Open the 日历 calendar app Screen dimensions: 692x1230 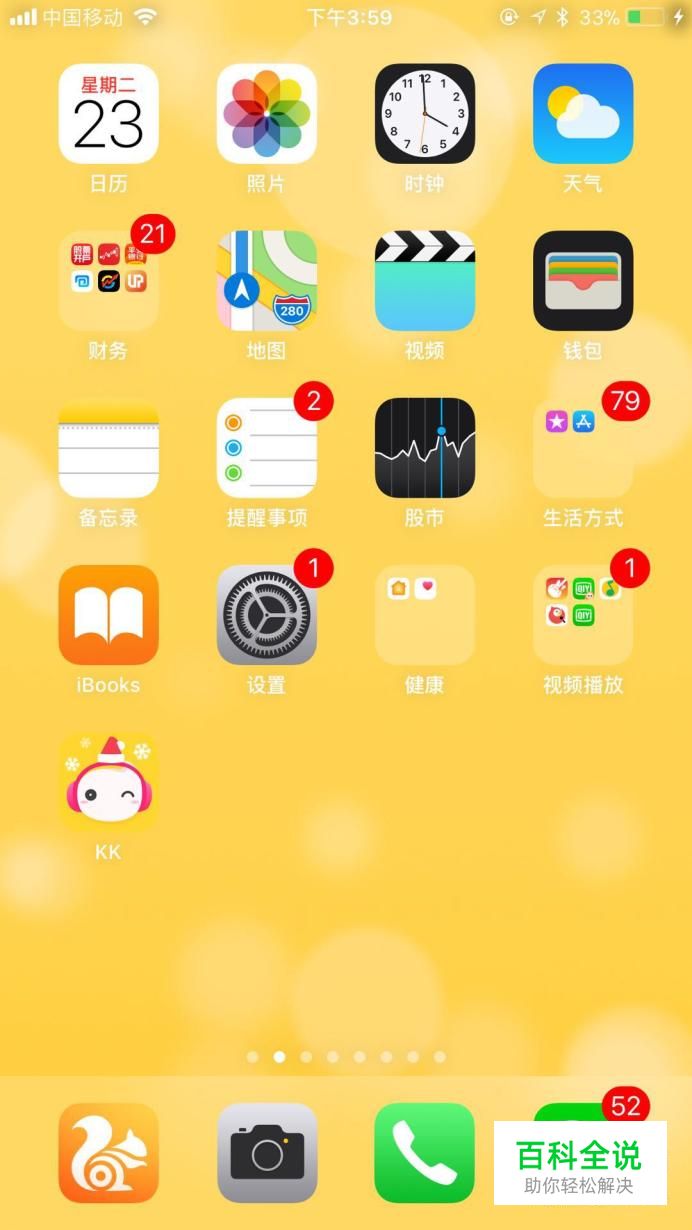coord(108,114)
